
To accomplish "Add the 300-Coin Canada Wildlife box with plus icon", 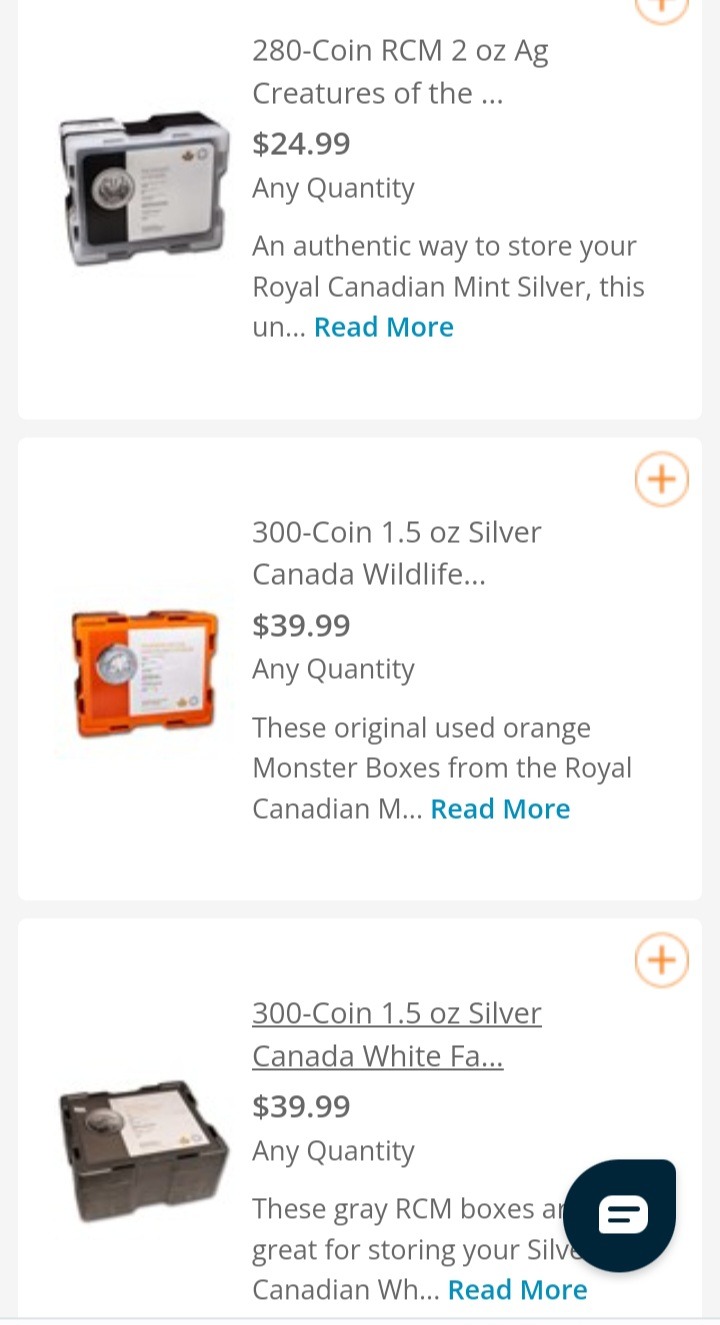I will 661,480.
